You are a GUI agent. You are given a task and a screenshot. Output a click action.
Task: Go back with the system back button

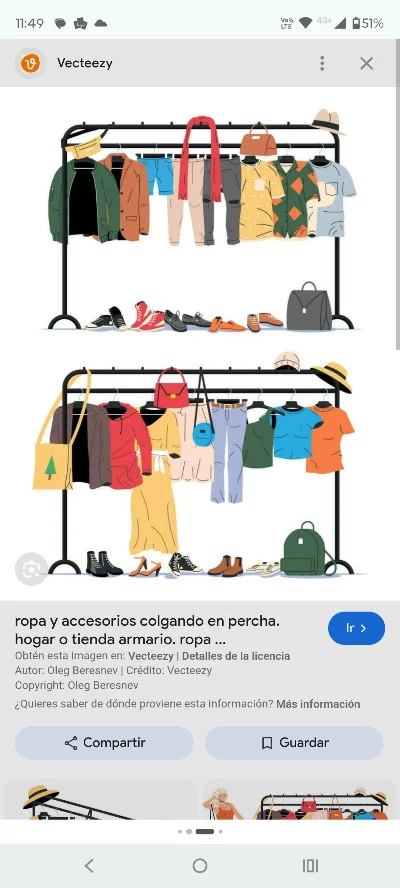pyautogui.click(x=89, y=865)
